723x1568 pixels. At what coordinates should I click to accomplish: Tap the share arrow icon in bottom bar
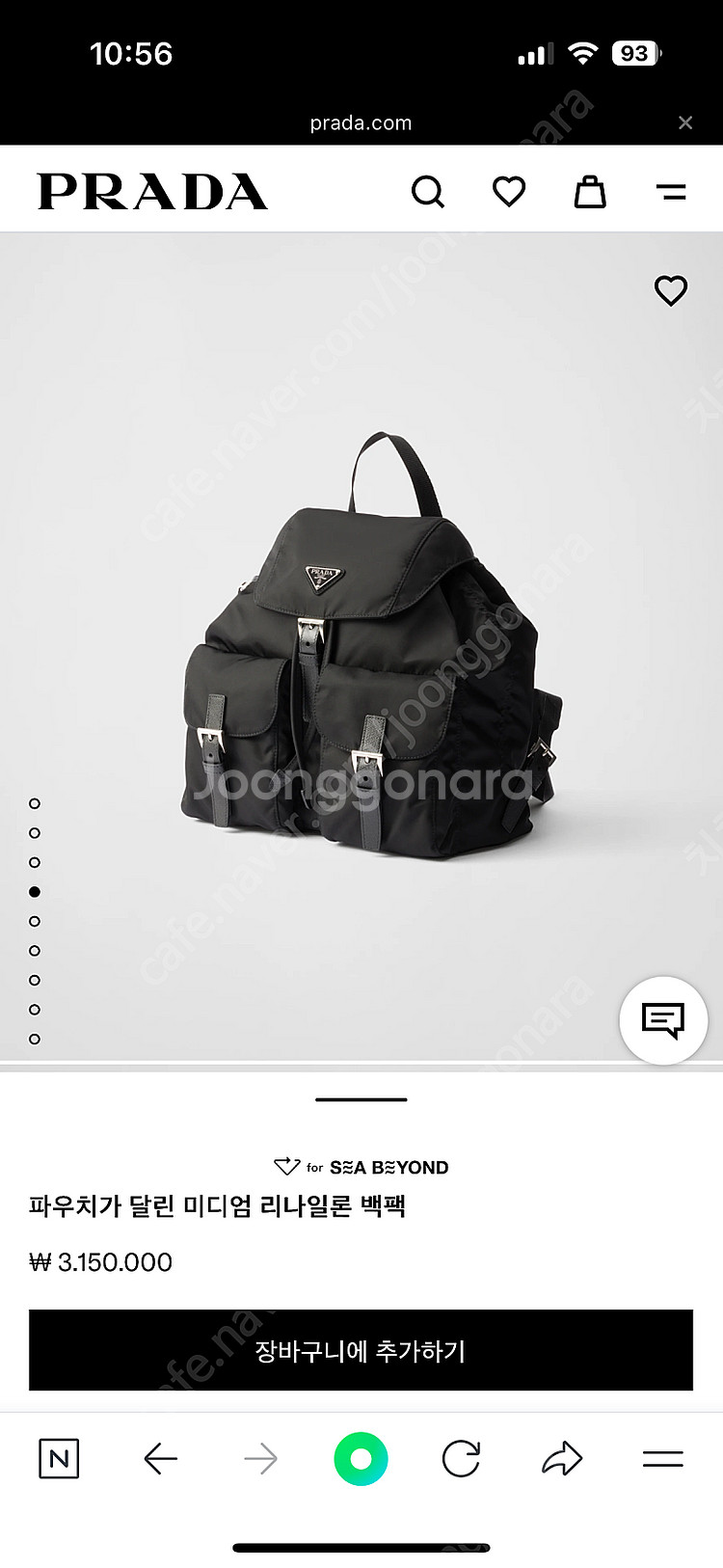pos(565,1458)
